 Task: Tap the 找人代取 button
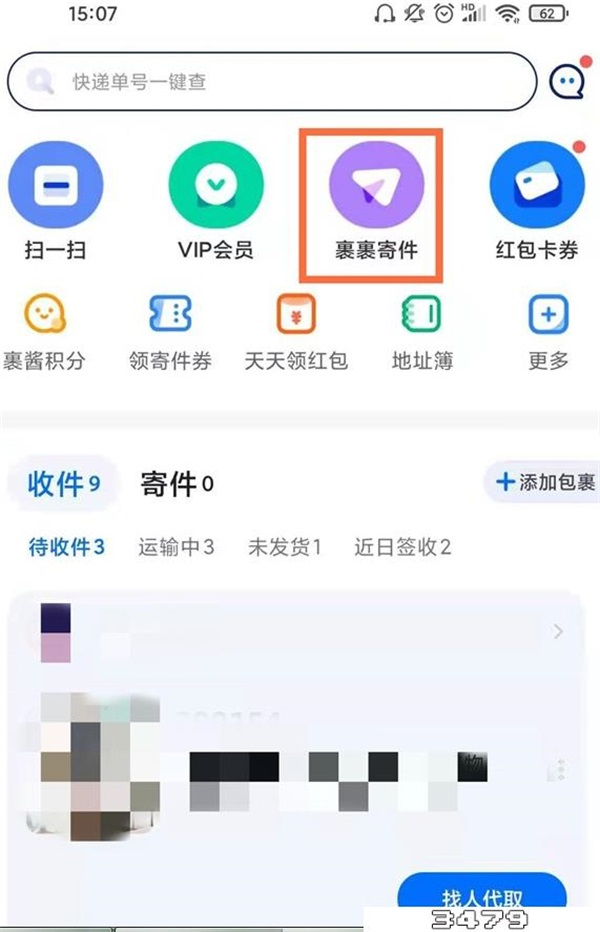pyautogui.click(x=482, y=897)
